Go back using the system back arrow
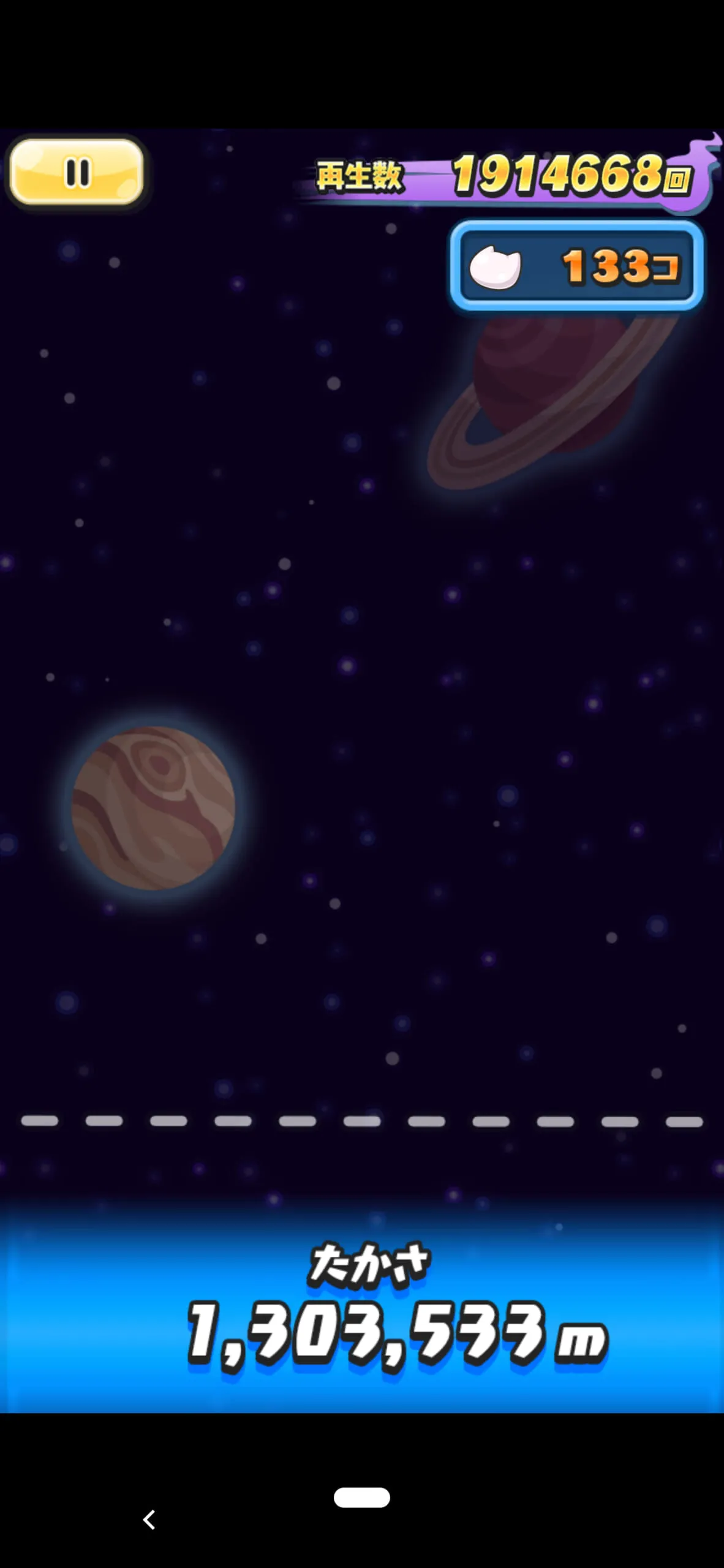724x1568 pixels. tap(149, 1520)
